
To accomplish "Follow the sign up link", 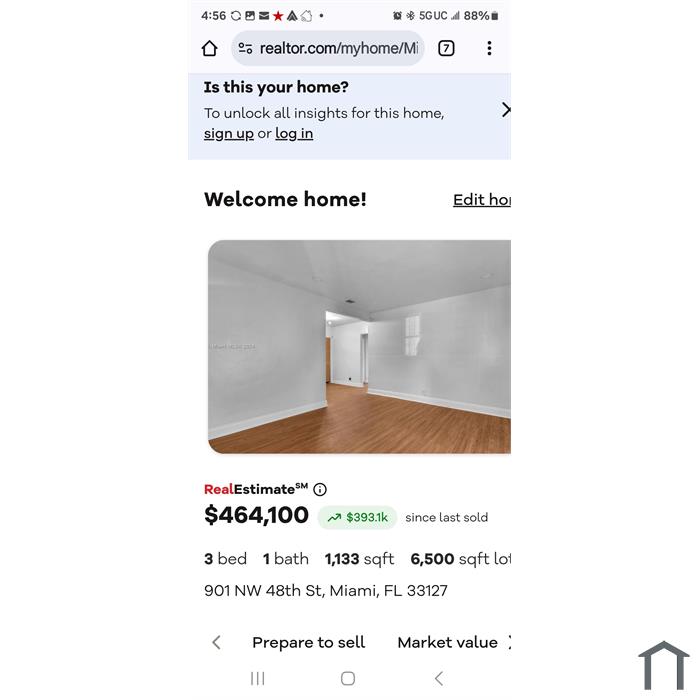I will (x=229, y=134).
